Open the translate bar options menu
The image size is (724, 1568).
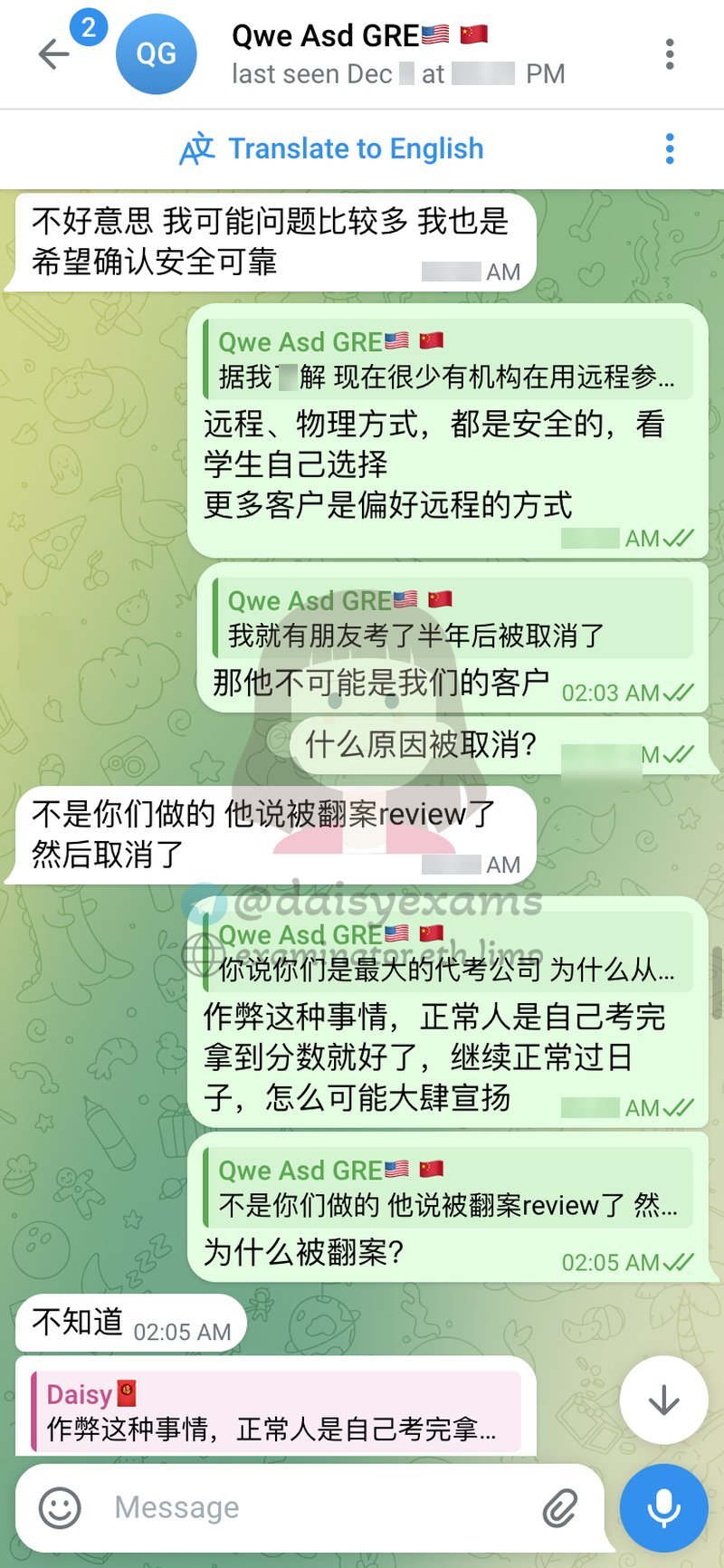670,148
